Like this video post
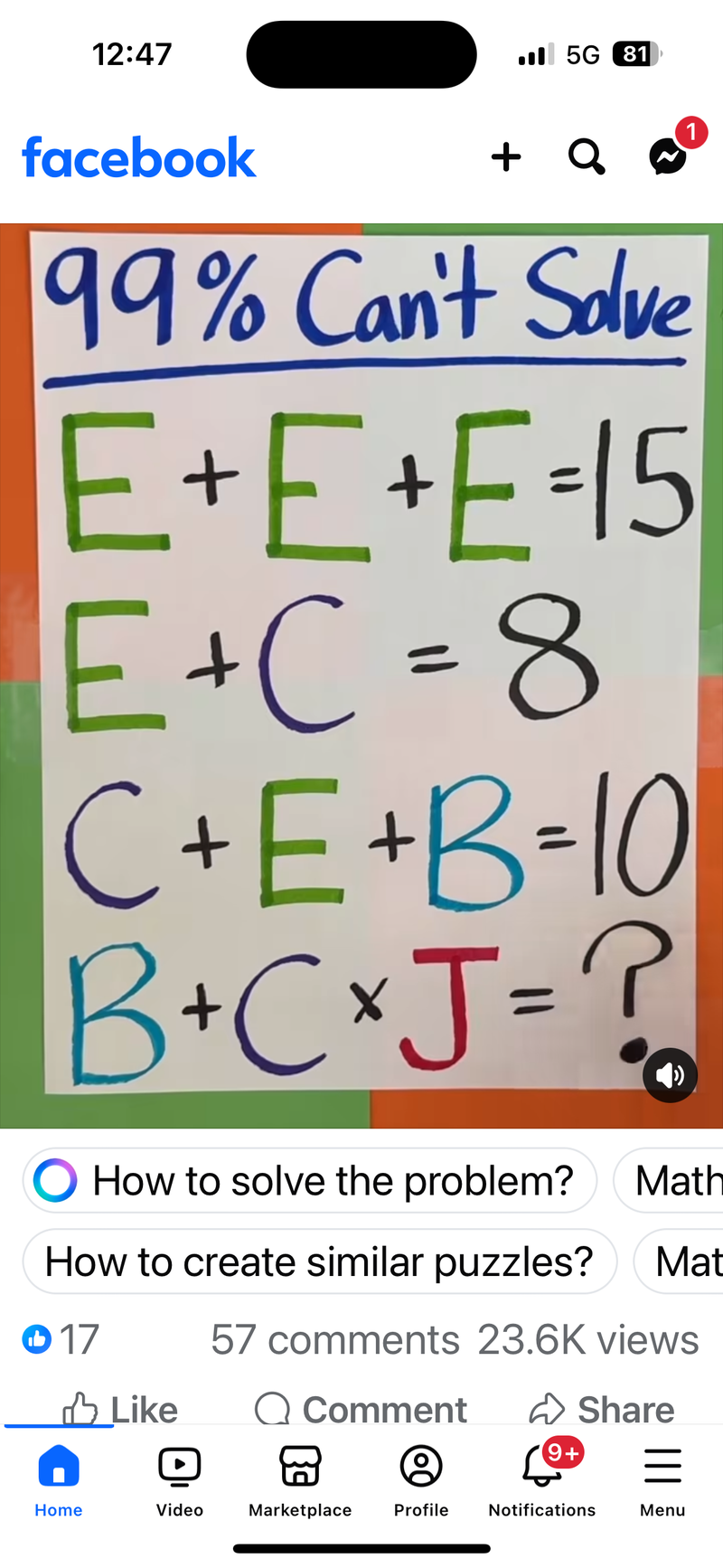This screenshot has height=1568, width=723. point(120,1408)
